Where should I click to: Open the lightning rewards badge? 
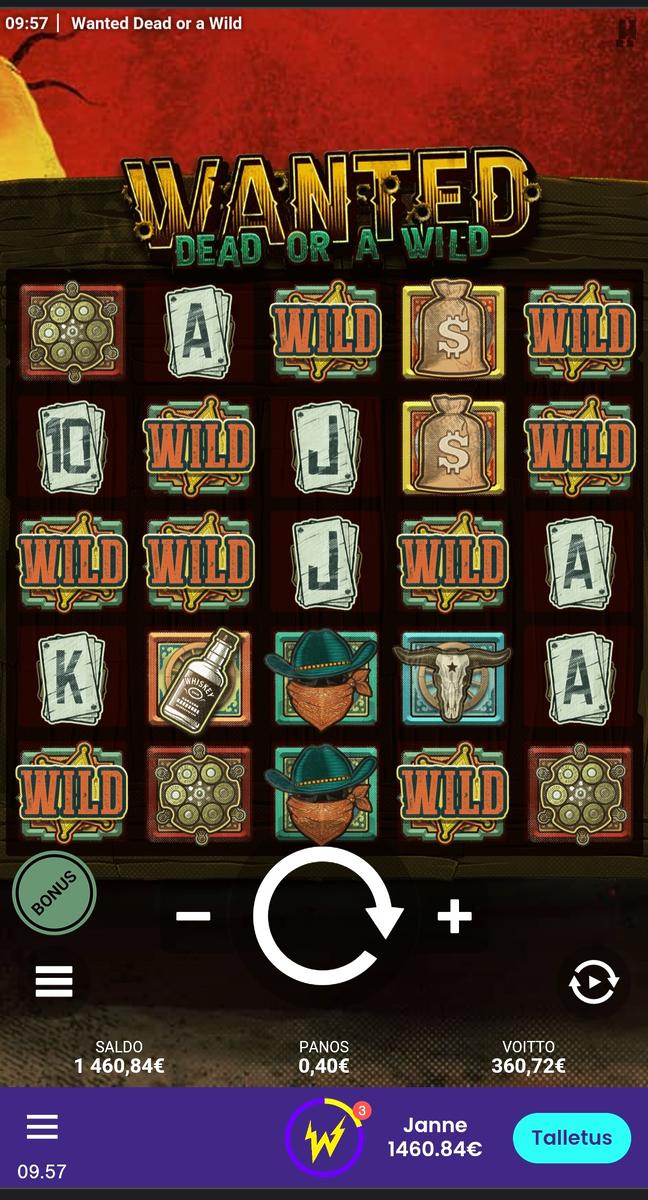click(x=324, y=1137)
